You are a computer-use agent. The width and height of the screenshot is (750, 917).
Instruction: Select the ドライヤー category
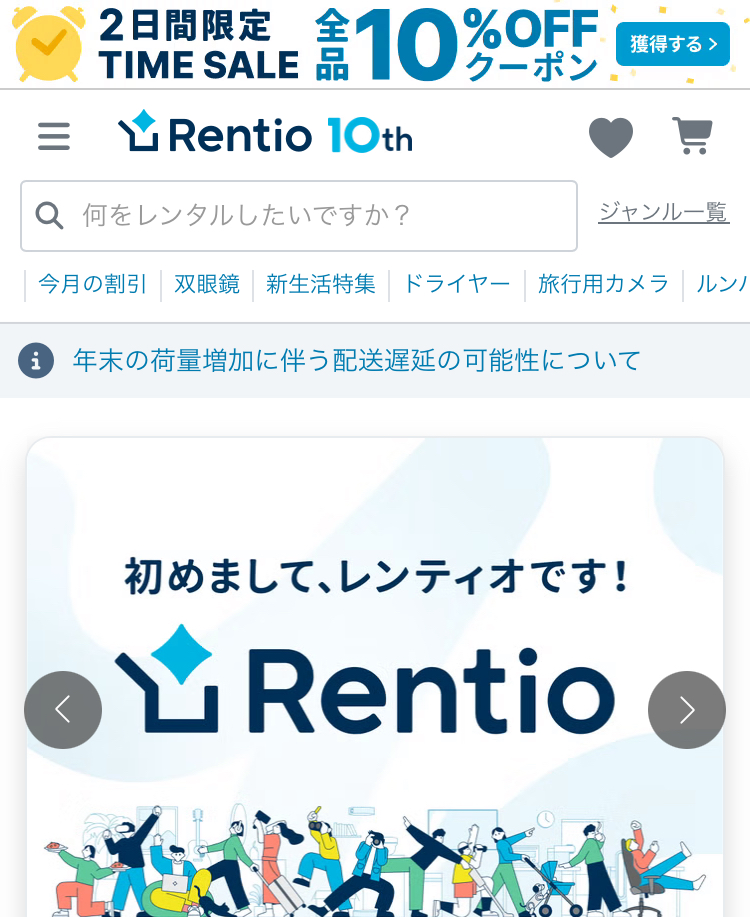[x=456, y=284]
